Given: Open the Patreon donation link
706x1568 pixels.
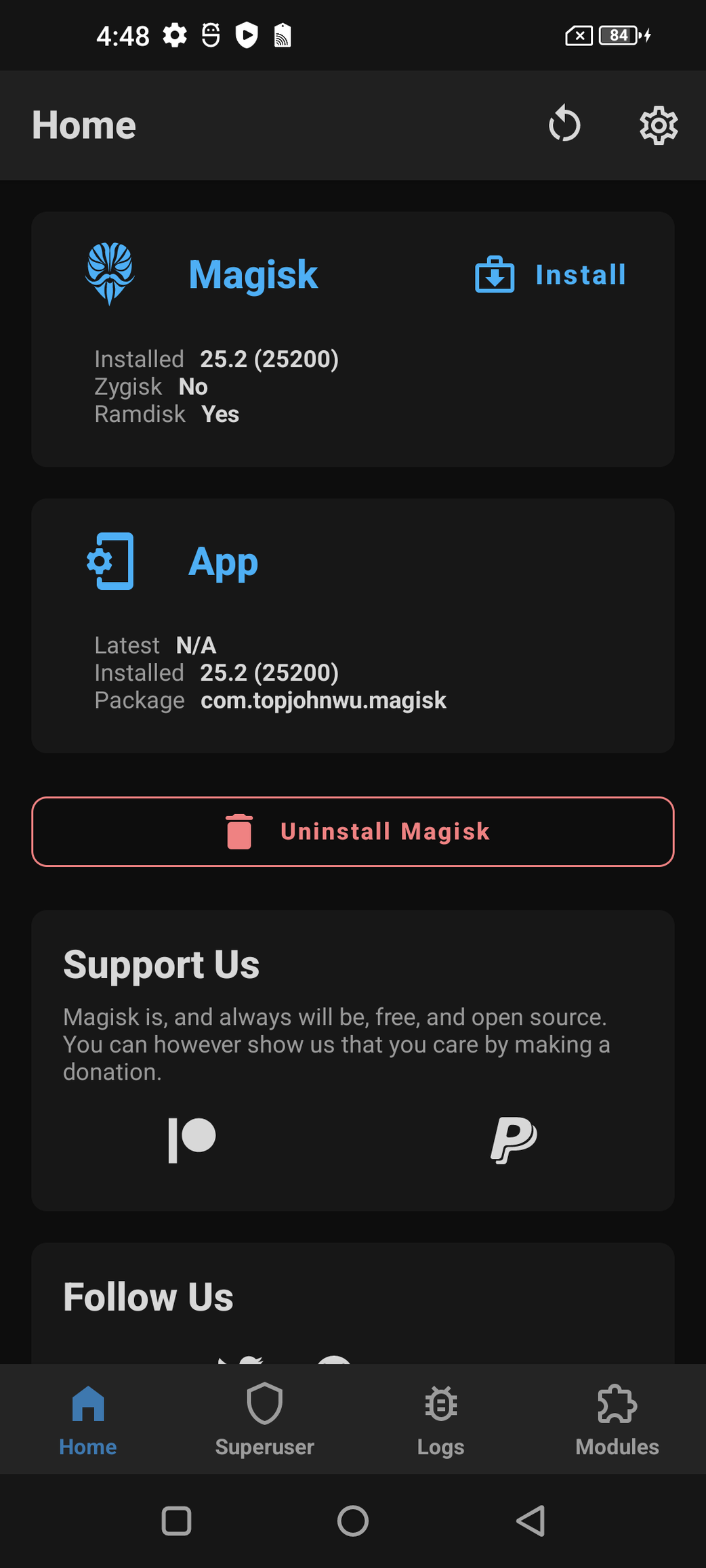Looking at the screenshot, I should 192,1140.
